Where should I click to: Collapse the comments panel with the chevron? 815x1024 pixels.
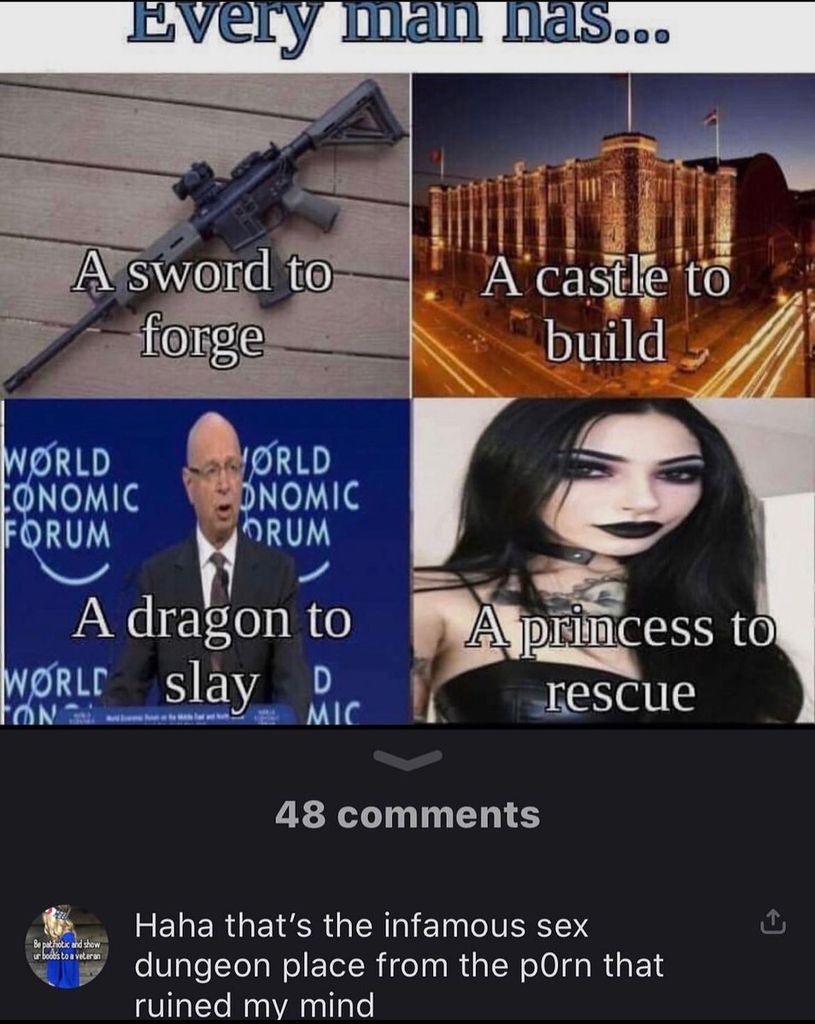click(x=407, y=761)
